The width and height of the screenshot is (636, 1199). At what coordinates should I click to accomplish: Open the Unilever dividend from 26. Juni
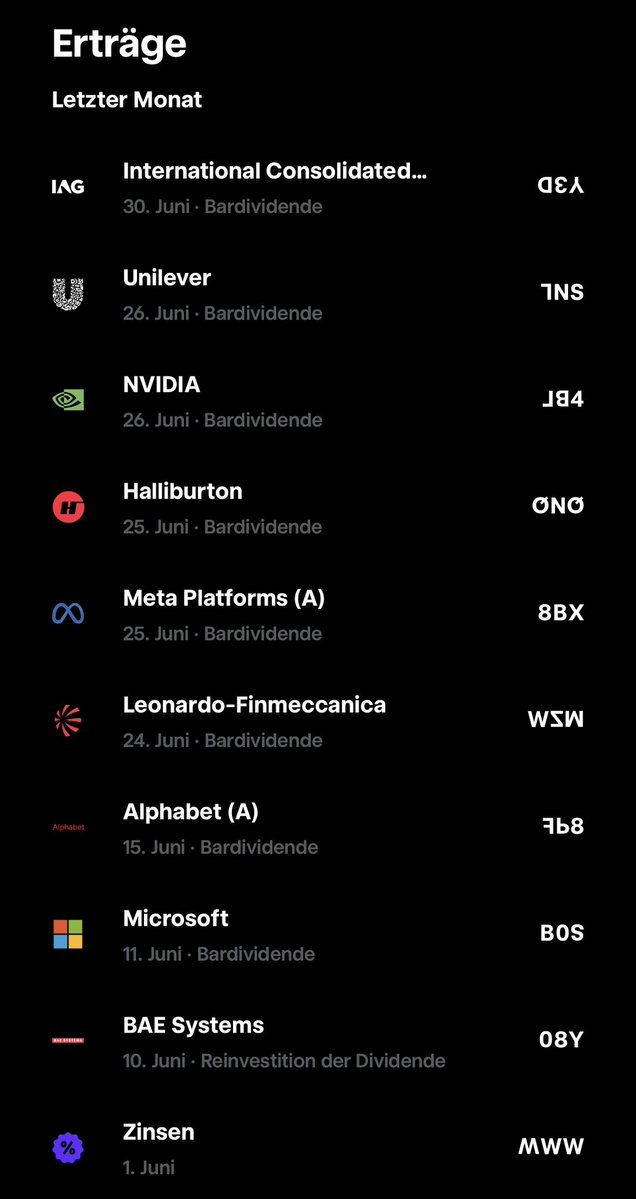(318, 294)
